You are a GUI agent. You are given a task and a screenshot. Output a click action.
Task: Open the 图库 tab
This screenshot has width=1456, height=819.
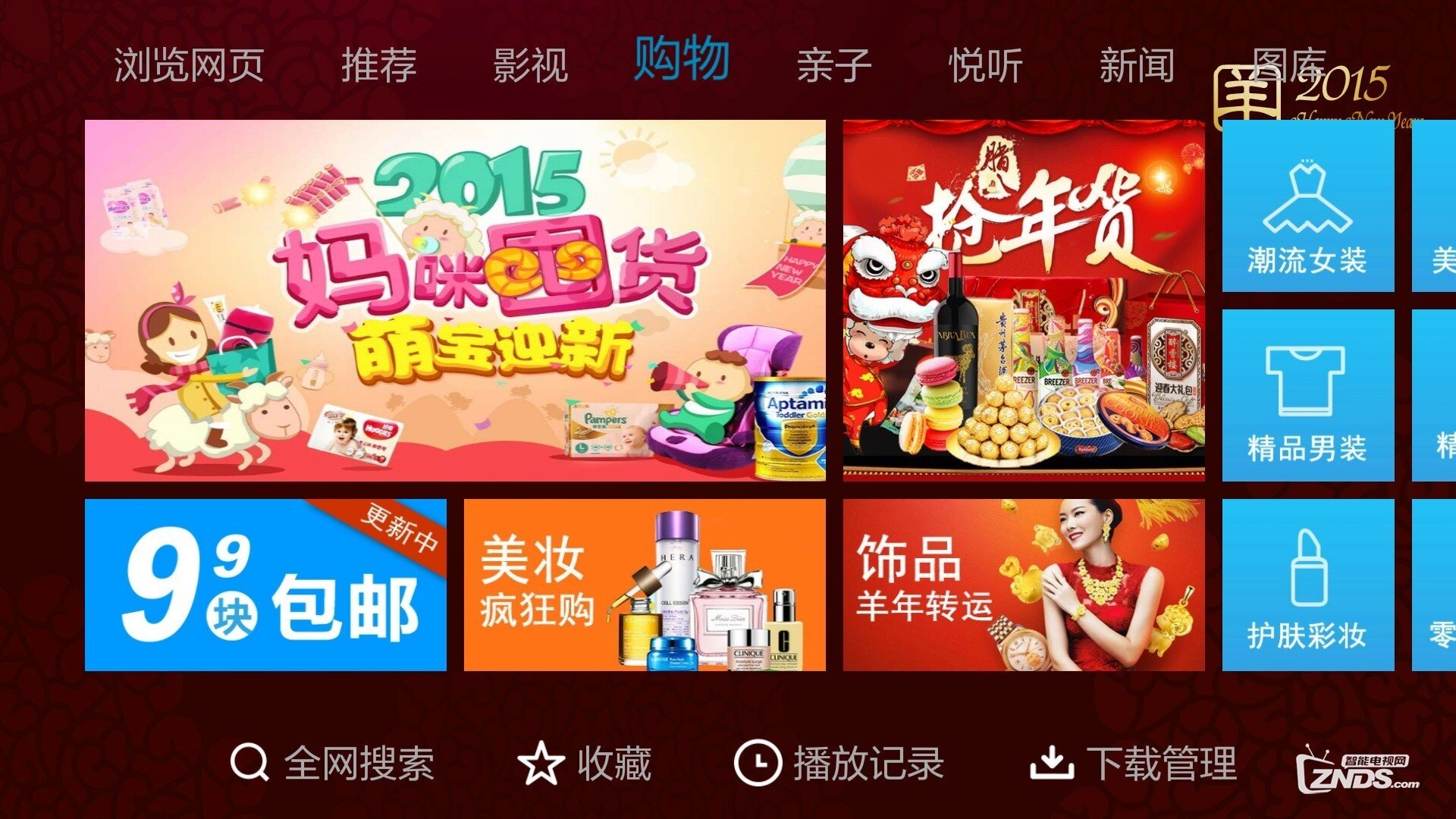tap(1288, 65)
